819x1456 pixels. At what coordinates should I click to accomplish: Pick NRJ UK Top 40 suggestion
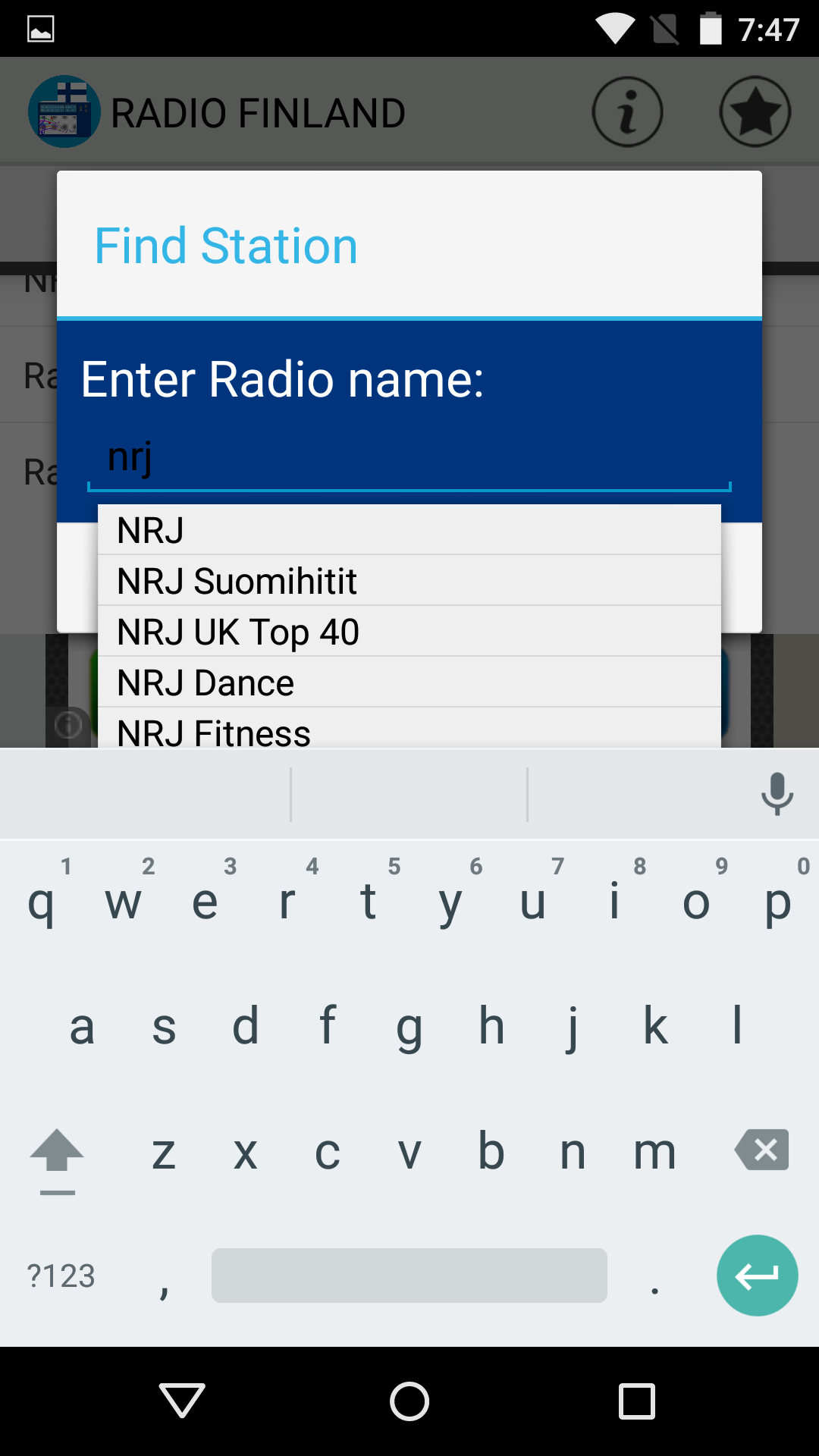(409, 631)
